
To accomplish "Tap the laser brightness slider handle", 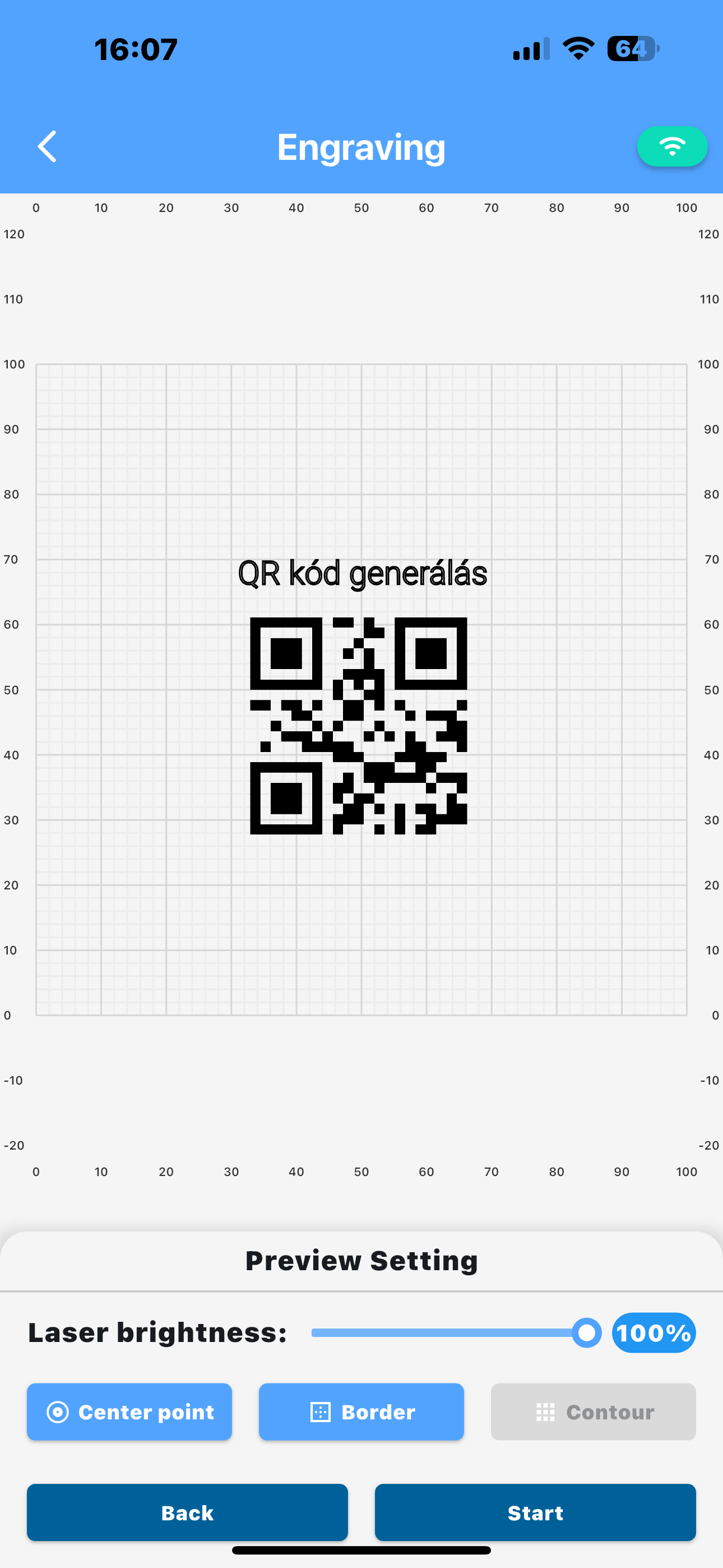I will pos(587,1332).
